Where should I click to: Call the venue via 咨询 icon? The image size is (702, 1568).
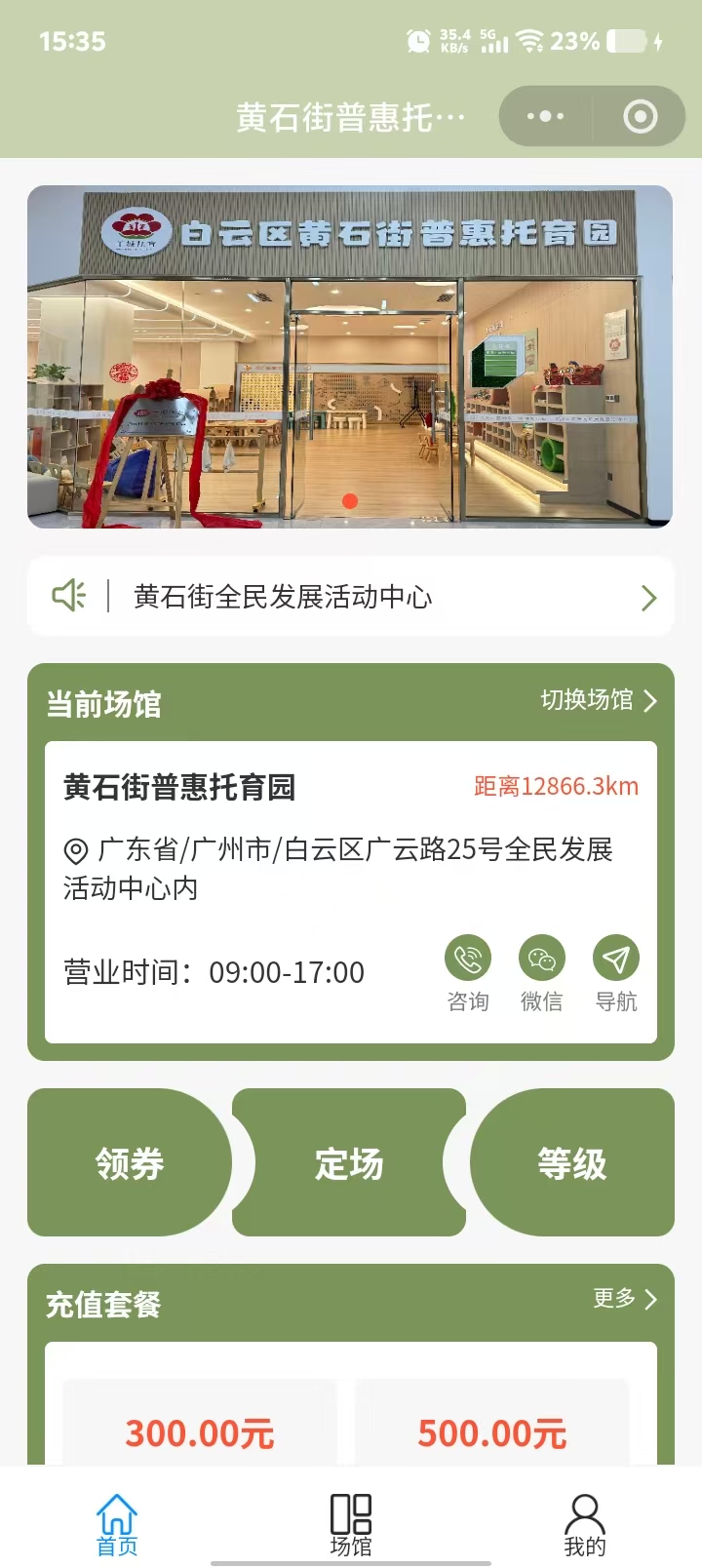468,960
